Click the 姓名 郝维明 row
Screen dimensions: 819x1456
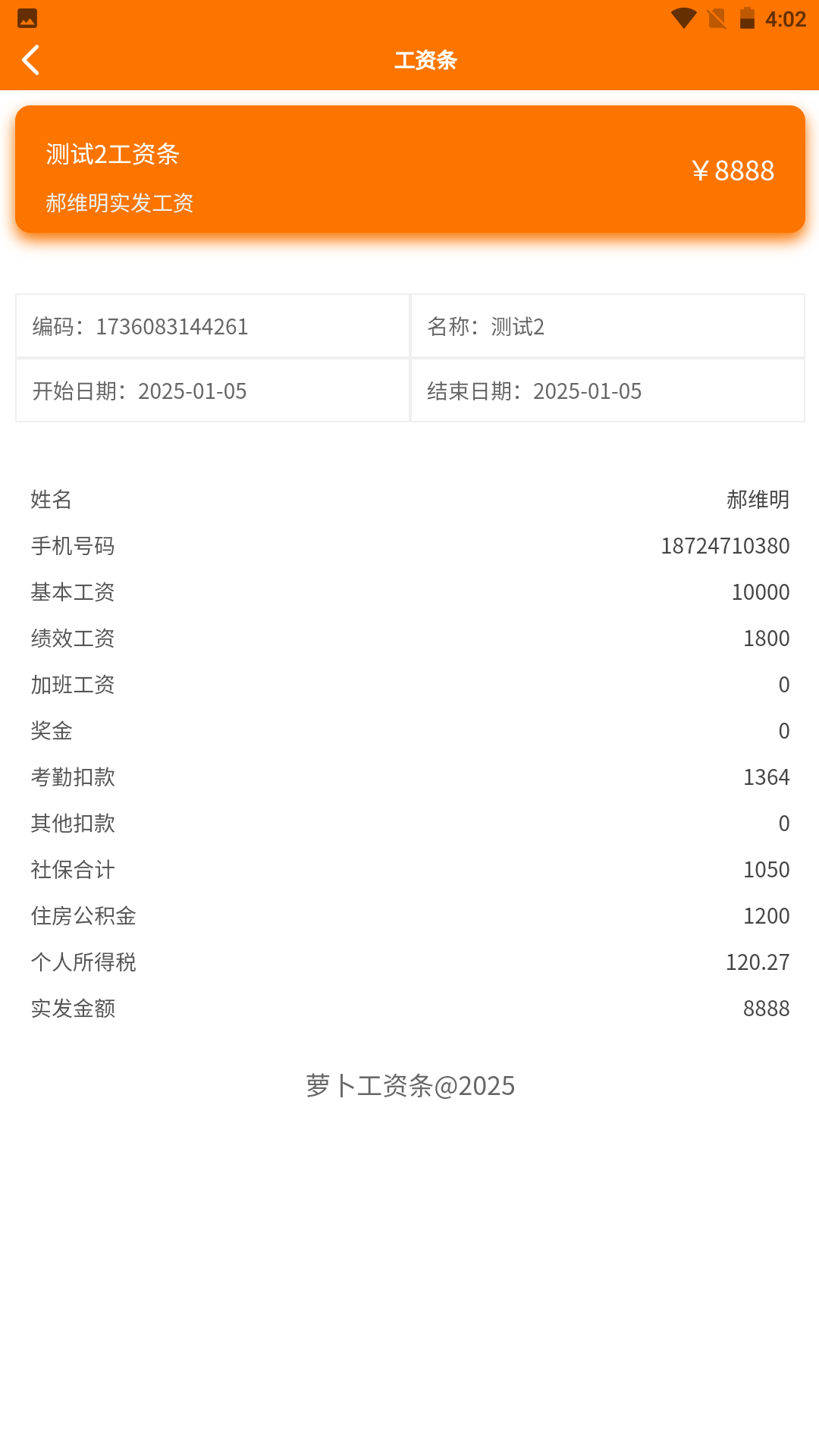point(409,500)
